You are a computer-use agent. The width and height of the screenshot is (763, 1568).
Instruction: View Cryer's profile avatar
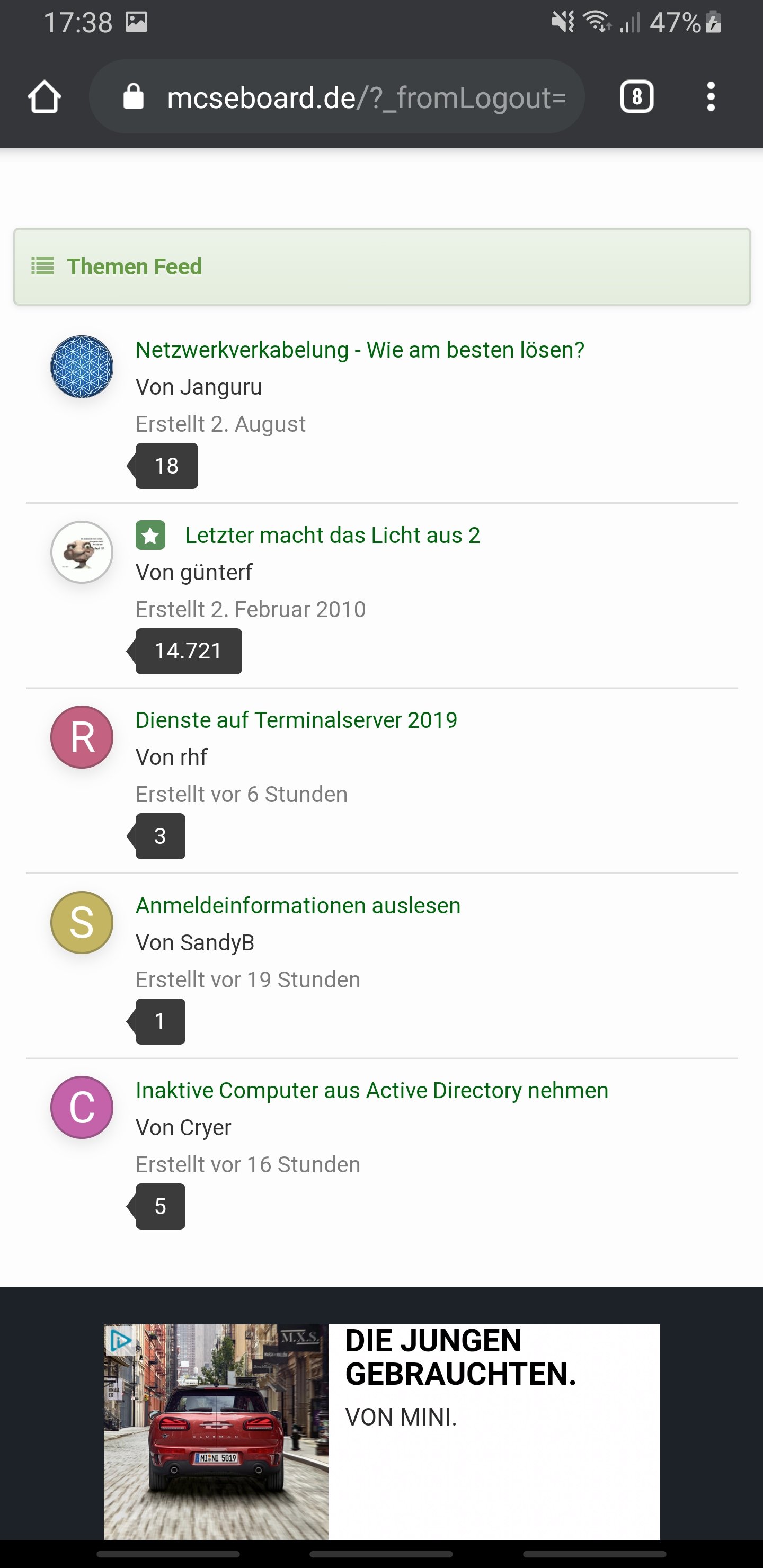tap(82, 1108)
